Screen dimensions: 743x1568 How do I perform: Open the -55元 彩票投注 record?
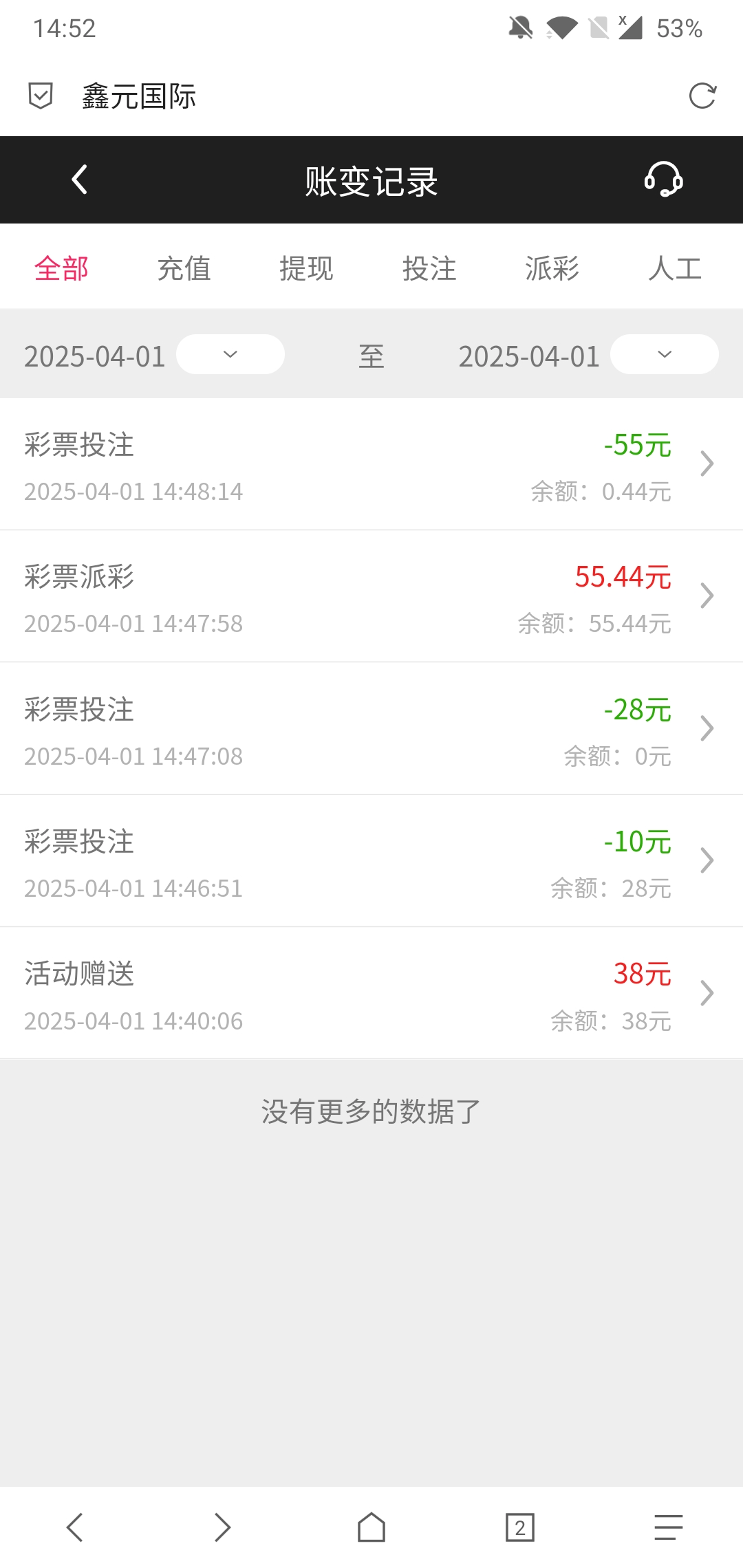(x=371, y=464)
